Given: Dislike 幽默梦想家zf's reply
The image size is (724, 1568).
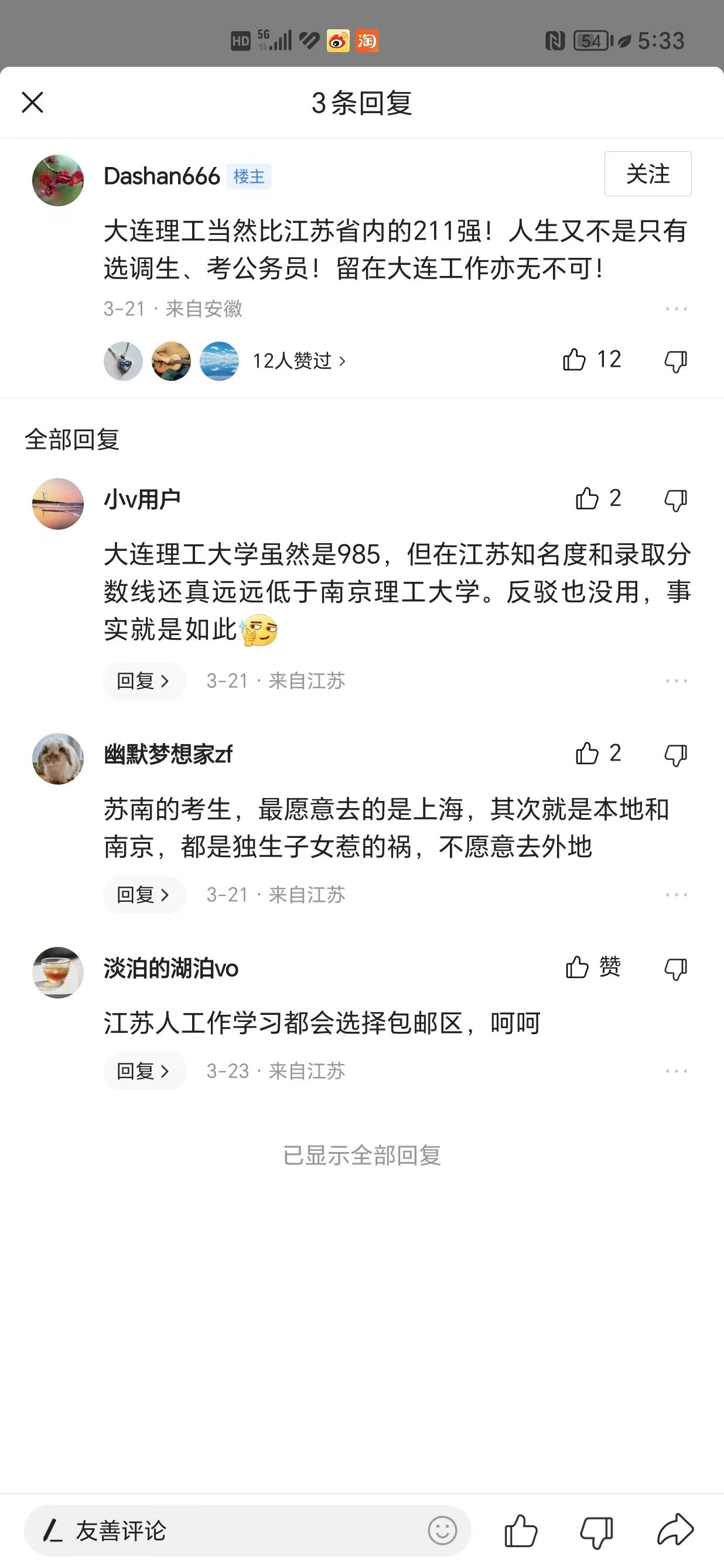Looking at the screenshot, I should [x=675, y=755].
